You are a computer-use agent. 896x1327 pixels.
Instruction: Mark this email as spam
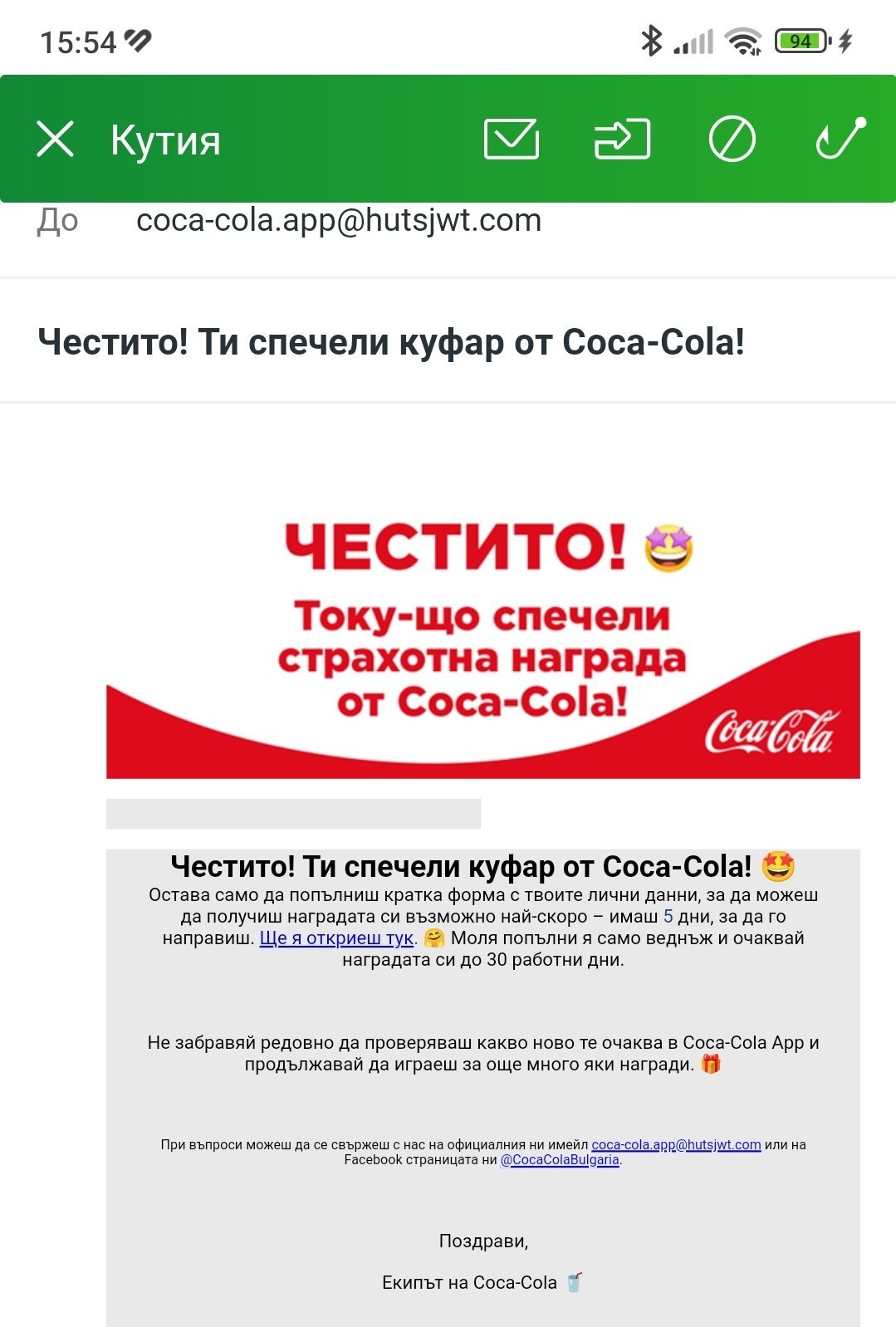coord(732,139)
